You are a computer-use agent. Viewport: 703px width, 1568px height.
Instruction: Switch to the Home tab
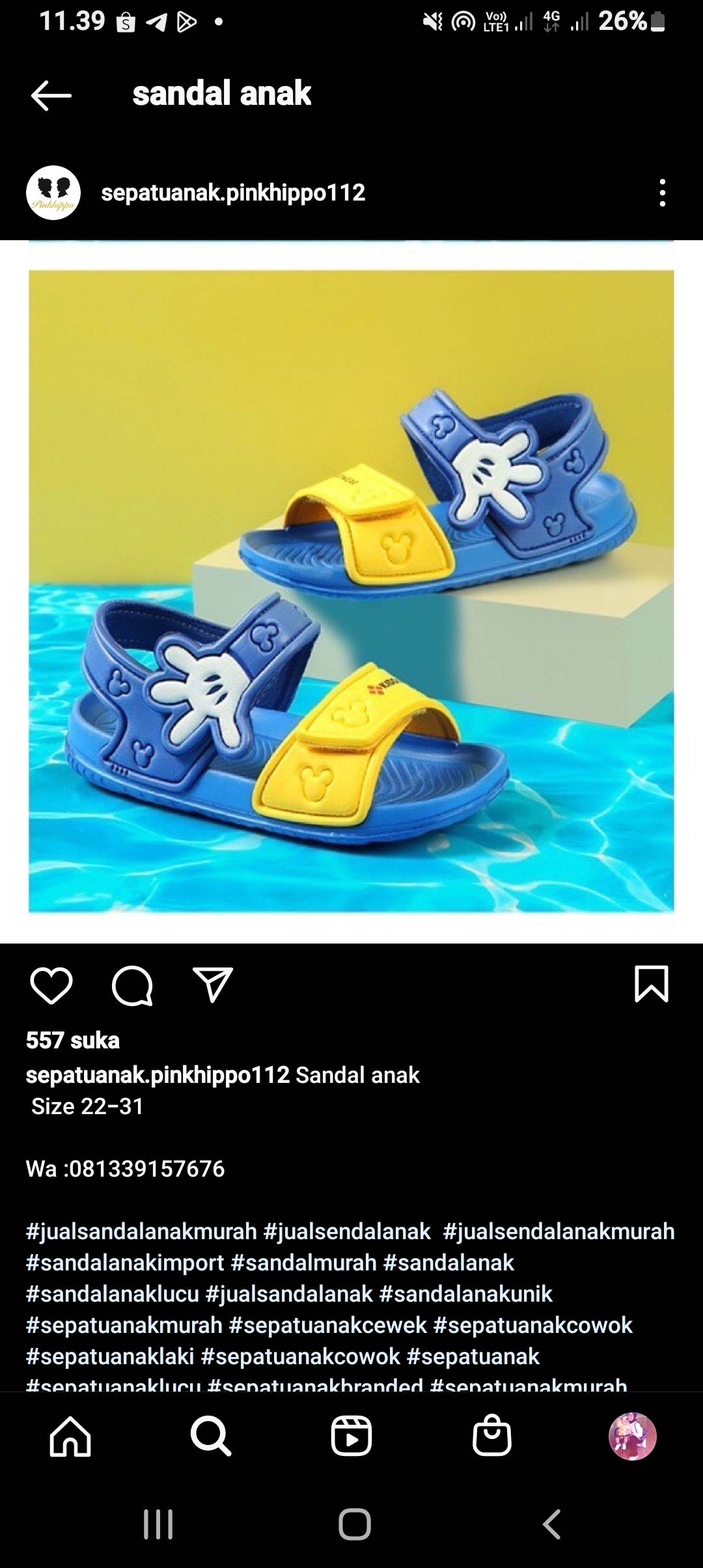pos(70,1436)
